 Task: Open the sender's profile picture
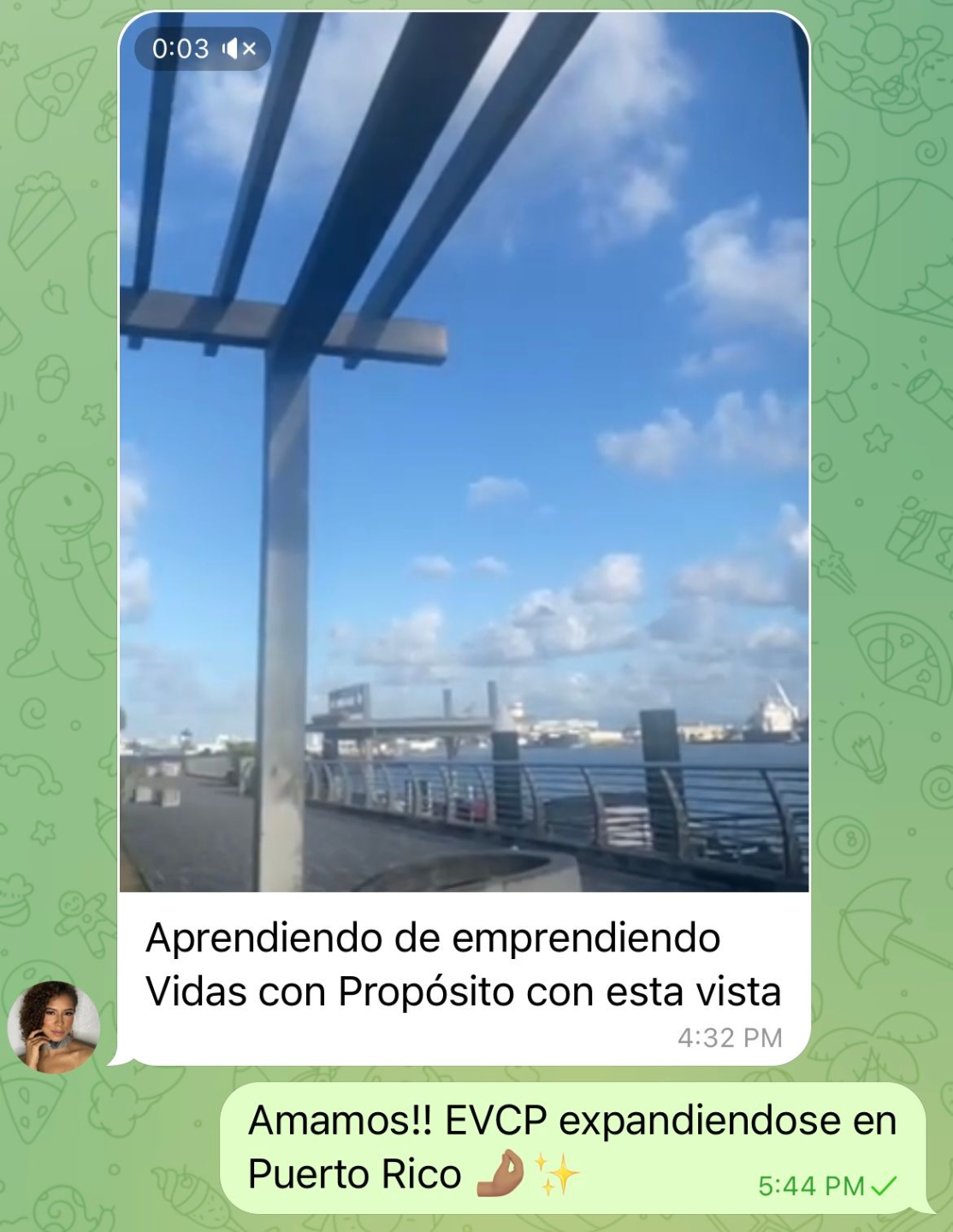click(x=53, y=1027)
